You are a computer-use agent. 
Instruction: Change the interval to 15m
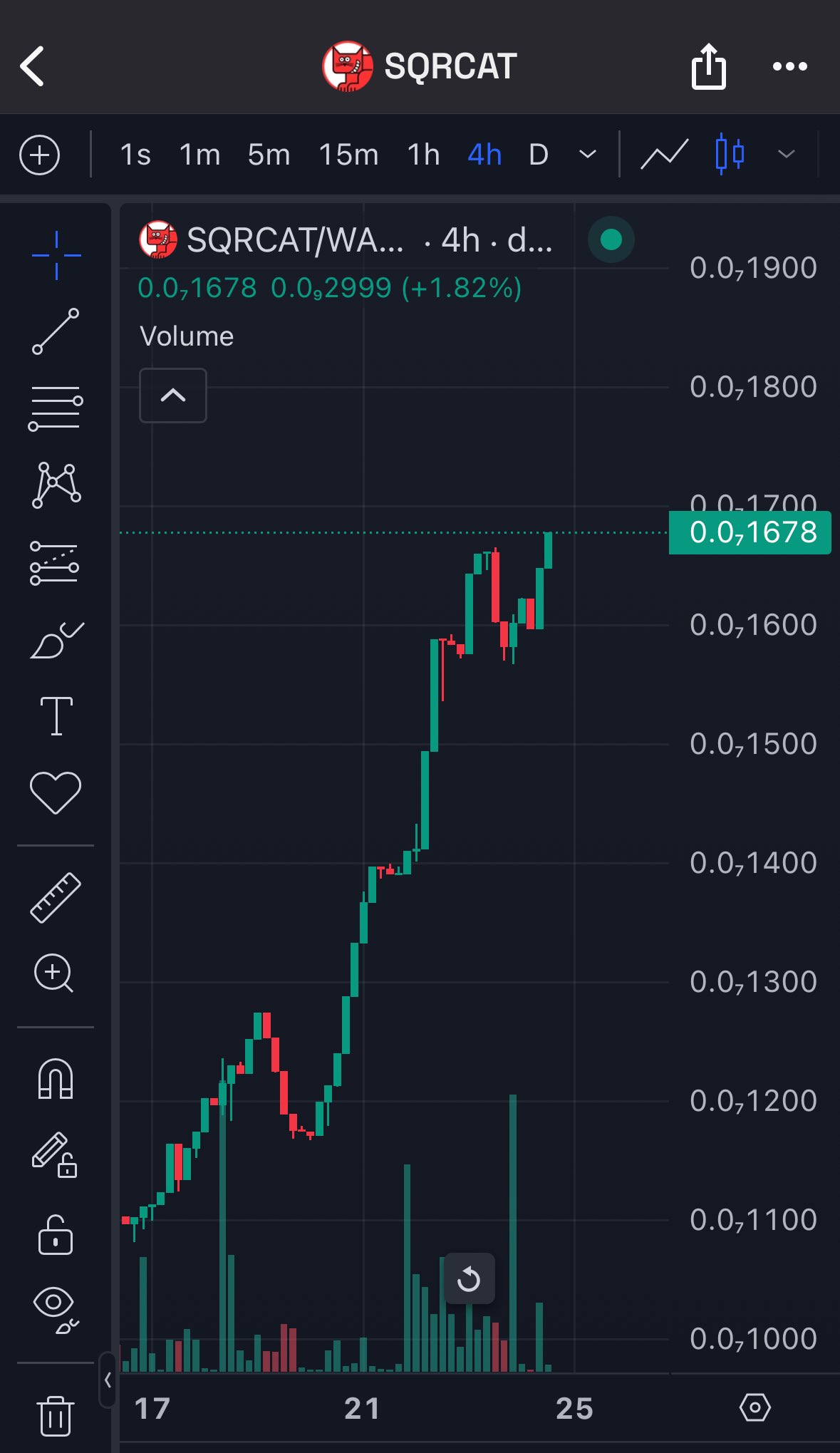coord(348,155)
